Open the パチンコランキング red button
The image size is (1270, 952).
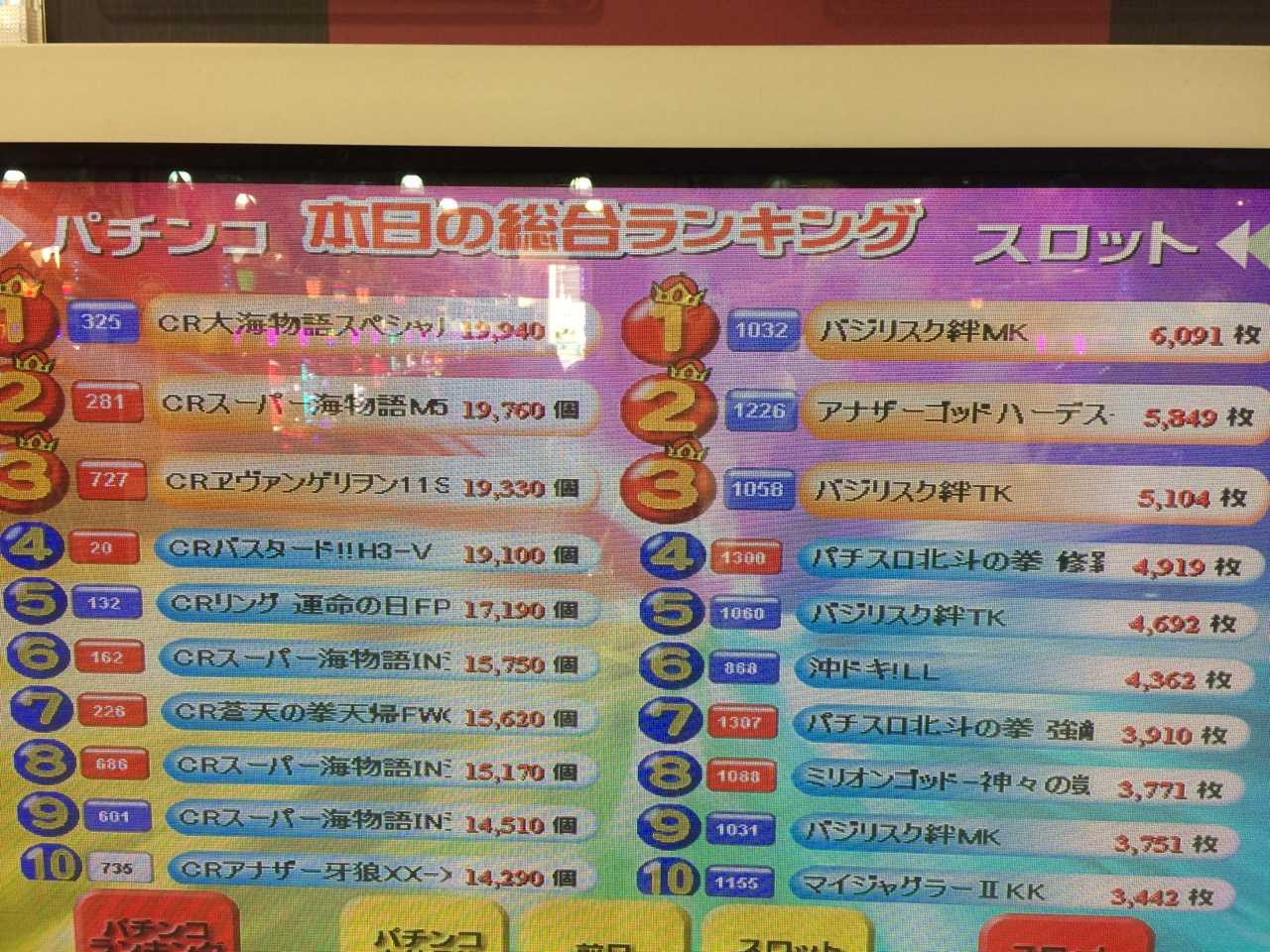click(157, 927)
